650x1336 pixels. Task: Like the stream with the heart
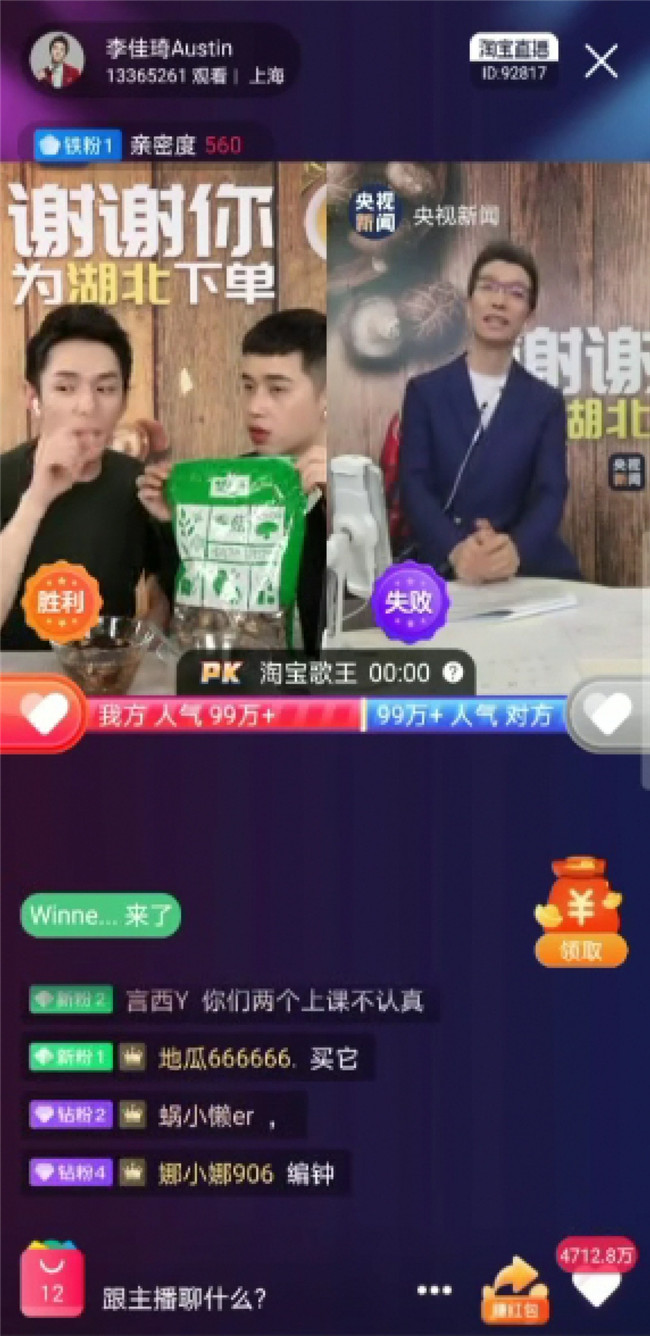tap(596, 1288)
